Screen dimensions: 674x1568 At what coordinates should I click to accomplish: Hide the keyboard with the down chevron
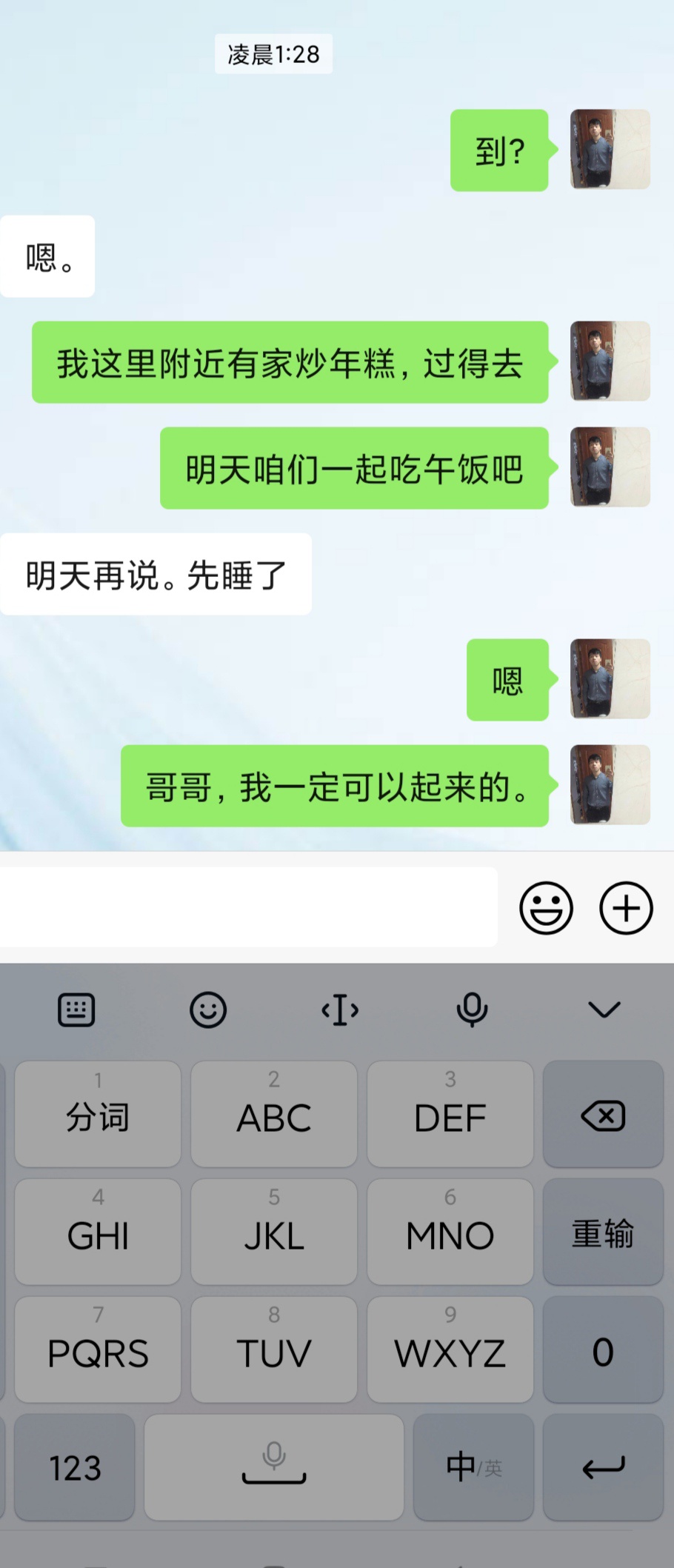click(x=604, y=1010)
